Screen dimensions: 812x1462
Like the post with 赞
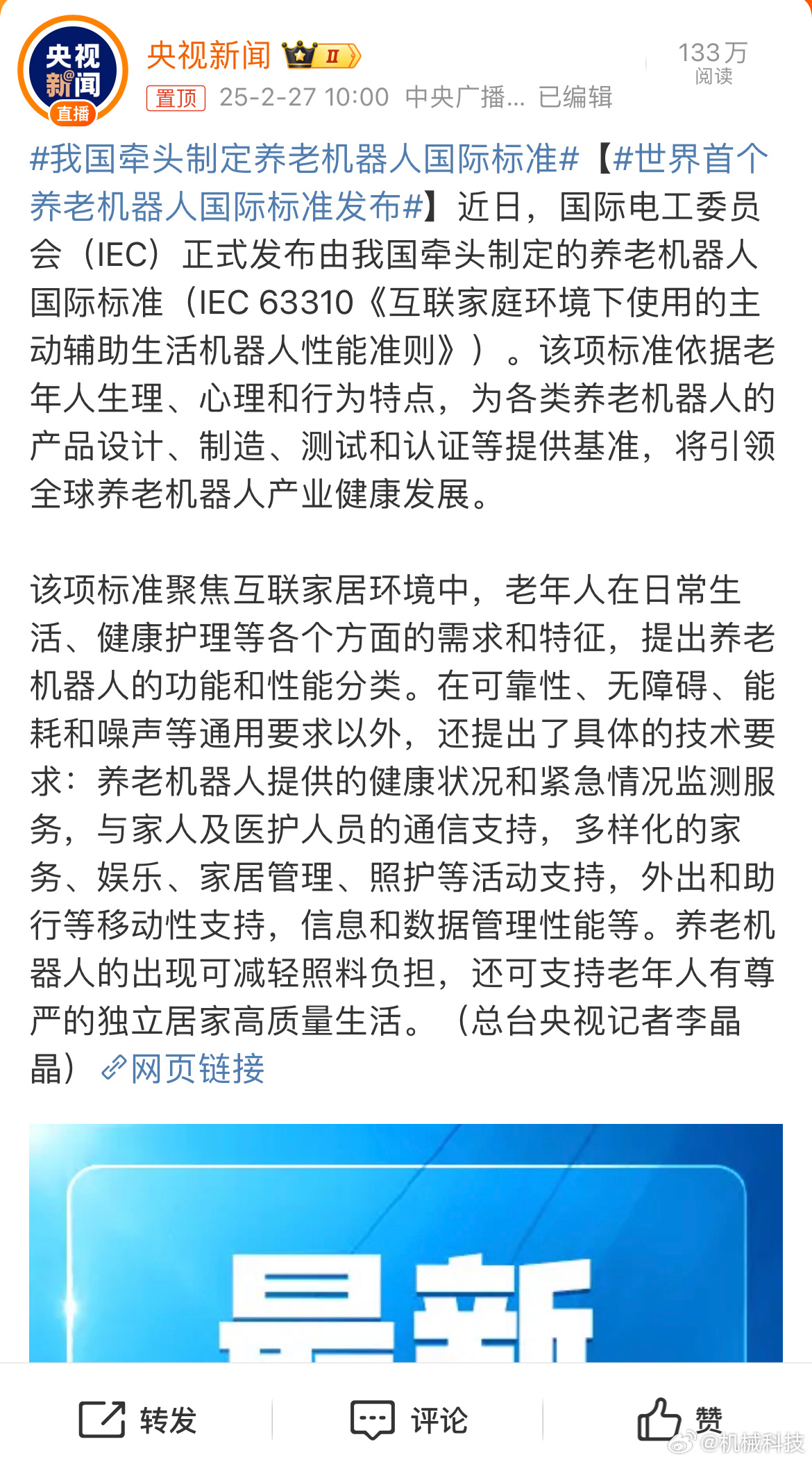coord(678,1420)
